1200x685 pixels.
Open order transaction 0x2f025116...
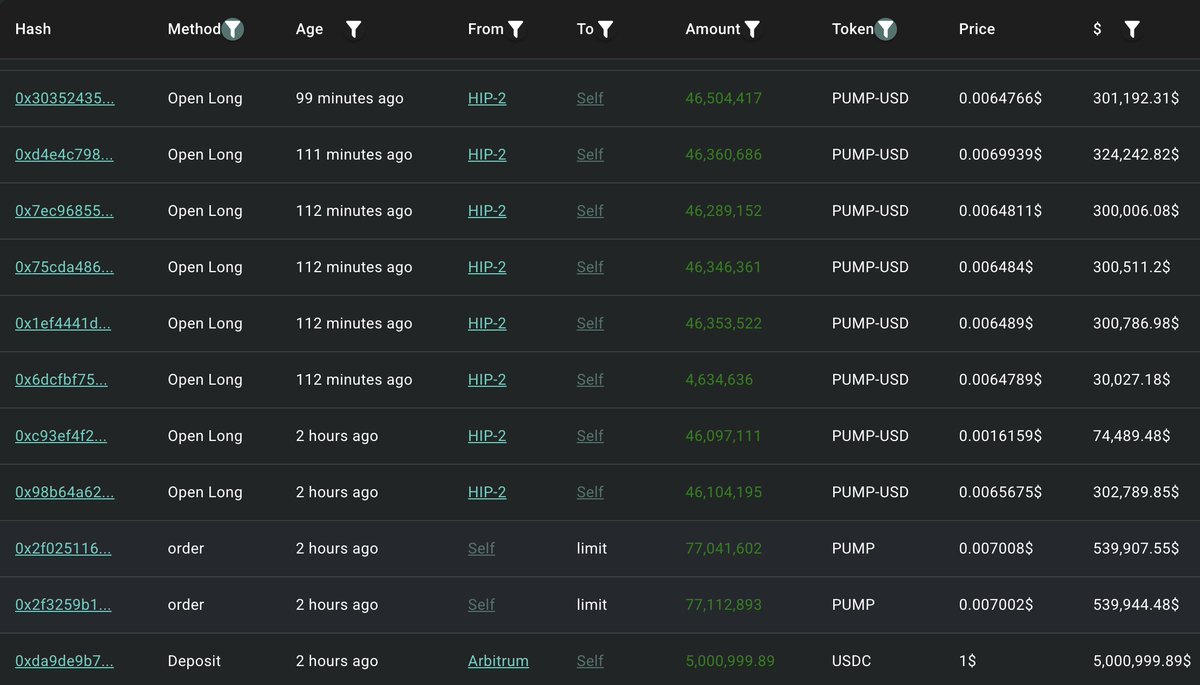coord(62,549)
